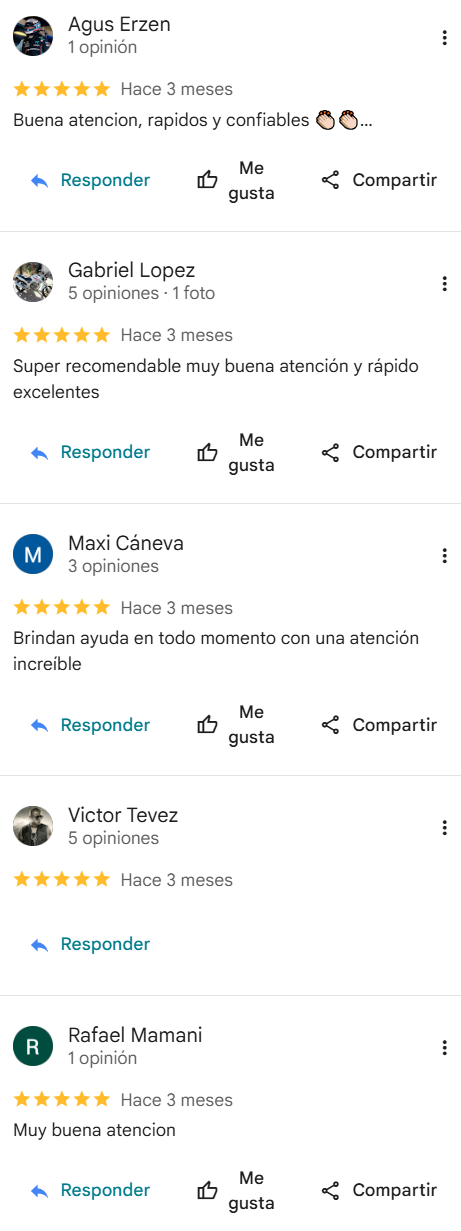Screen dimensions: 461x1231
Task: Tap Me gusta on Gabriel Lopez's review
Action: tap(236, 453)
